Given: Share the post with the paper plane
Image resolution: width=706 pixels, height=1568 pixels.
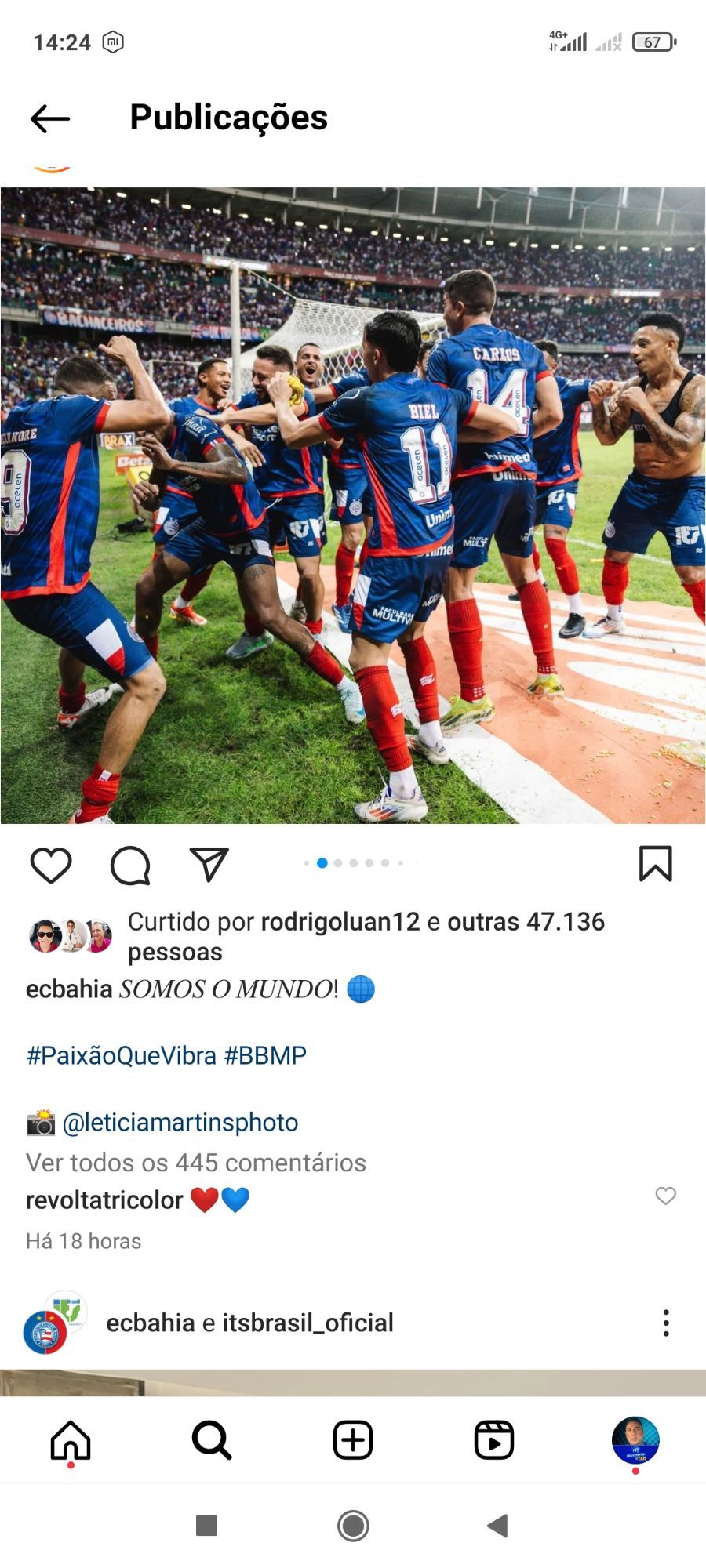Looking at the screenshot, I should 209,864.
